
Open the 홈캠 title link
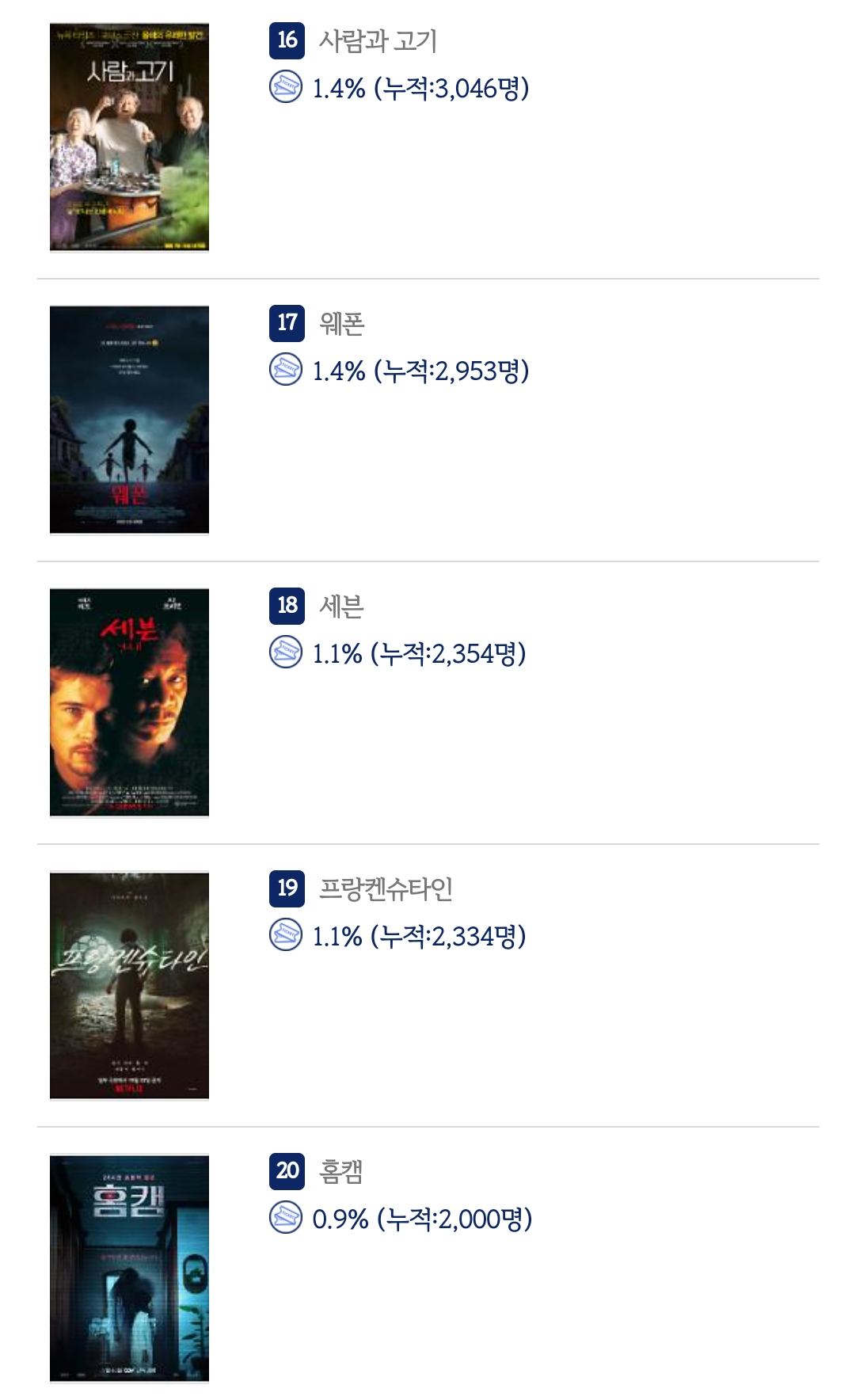pos(341,1171)
